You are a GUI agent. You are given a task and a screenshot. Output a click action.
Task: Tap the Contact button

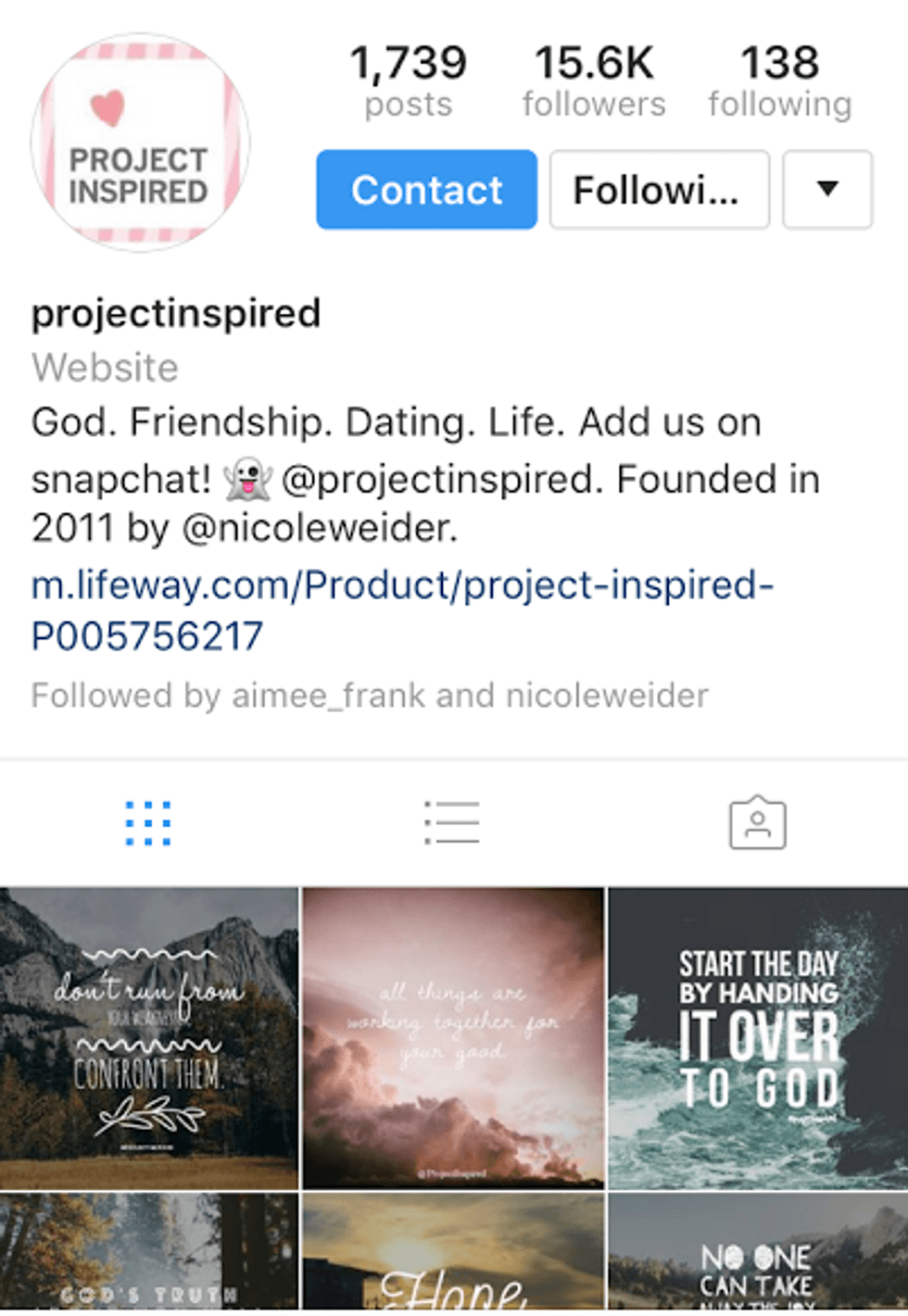pos(426,190)
